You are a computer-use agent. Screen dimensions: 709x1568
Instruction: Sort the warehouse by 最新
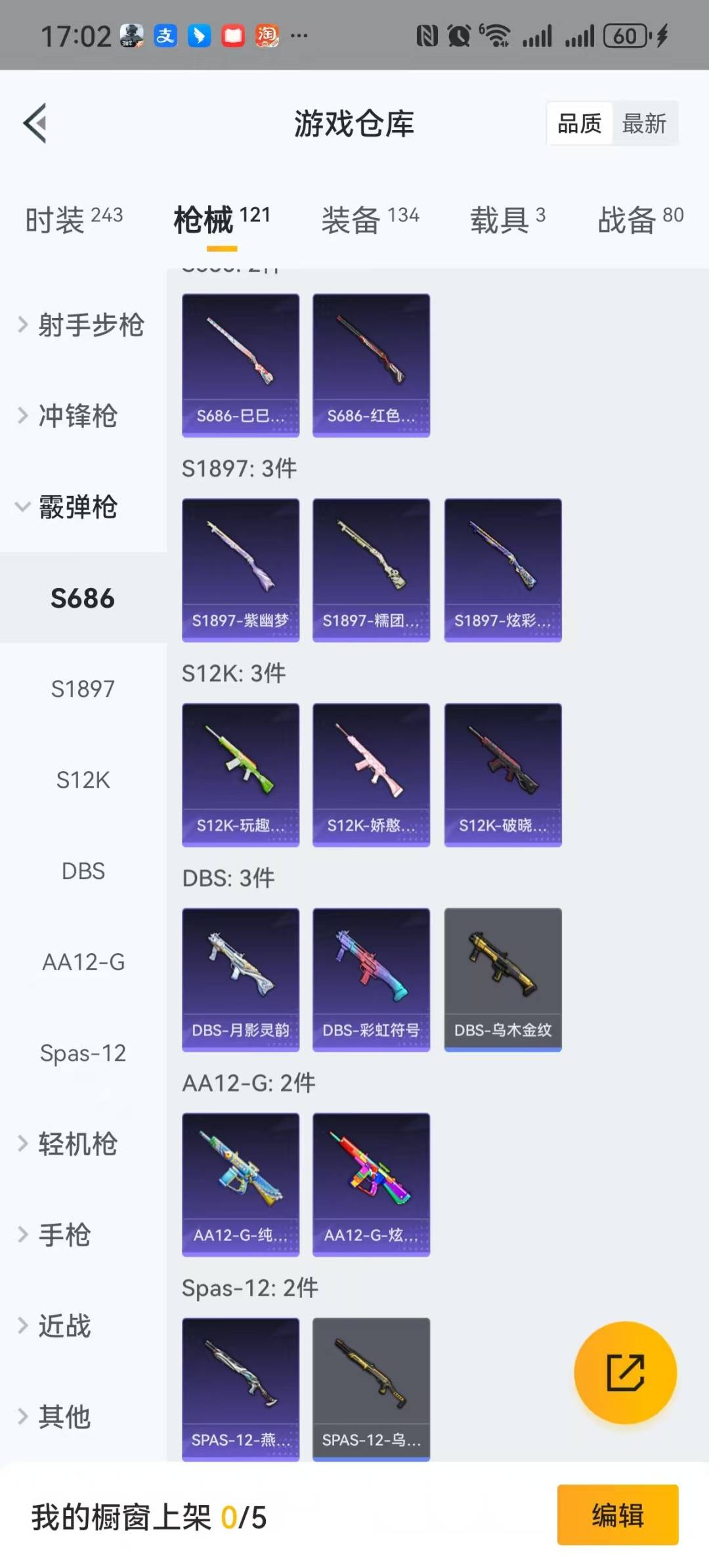point(644,123)
